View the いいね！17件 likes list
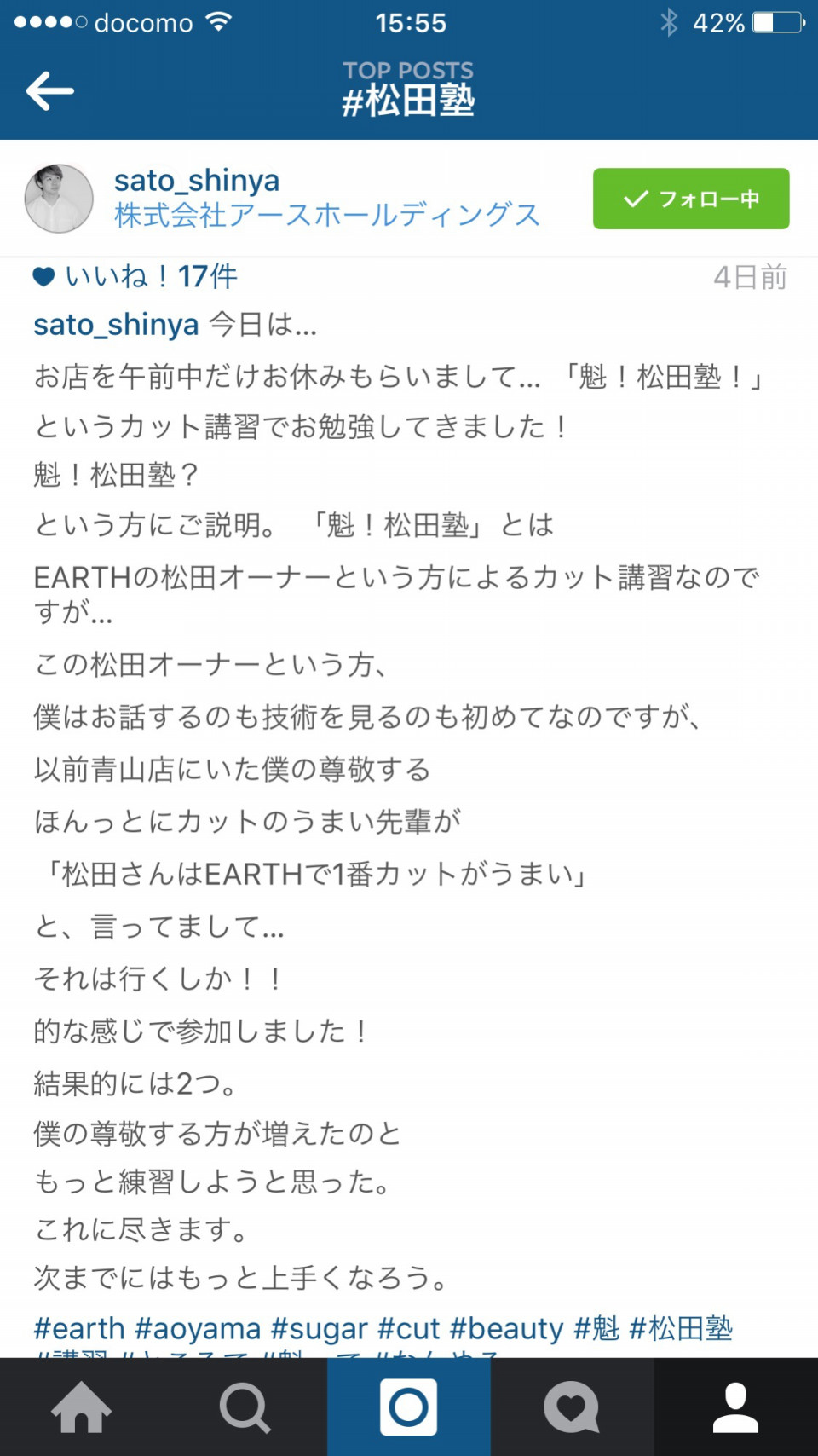818x1456 pixels. (x=135, y=276)
